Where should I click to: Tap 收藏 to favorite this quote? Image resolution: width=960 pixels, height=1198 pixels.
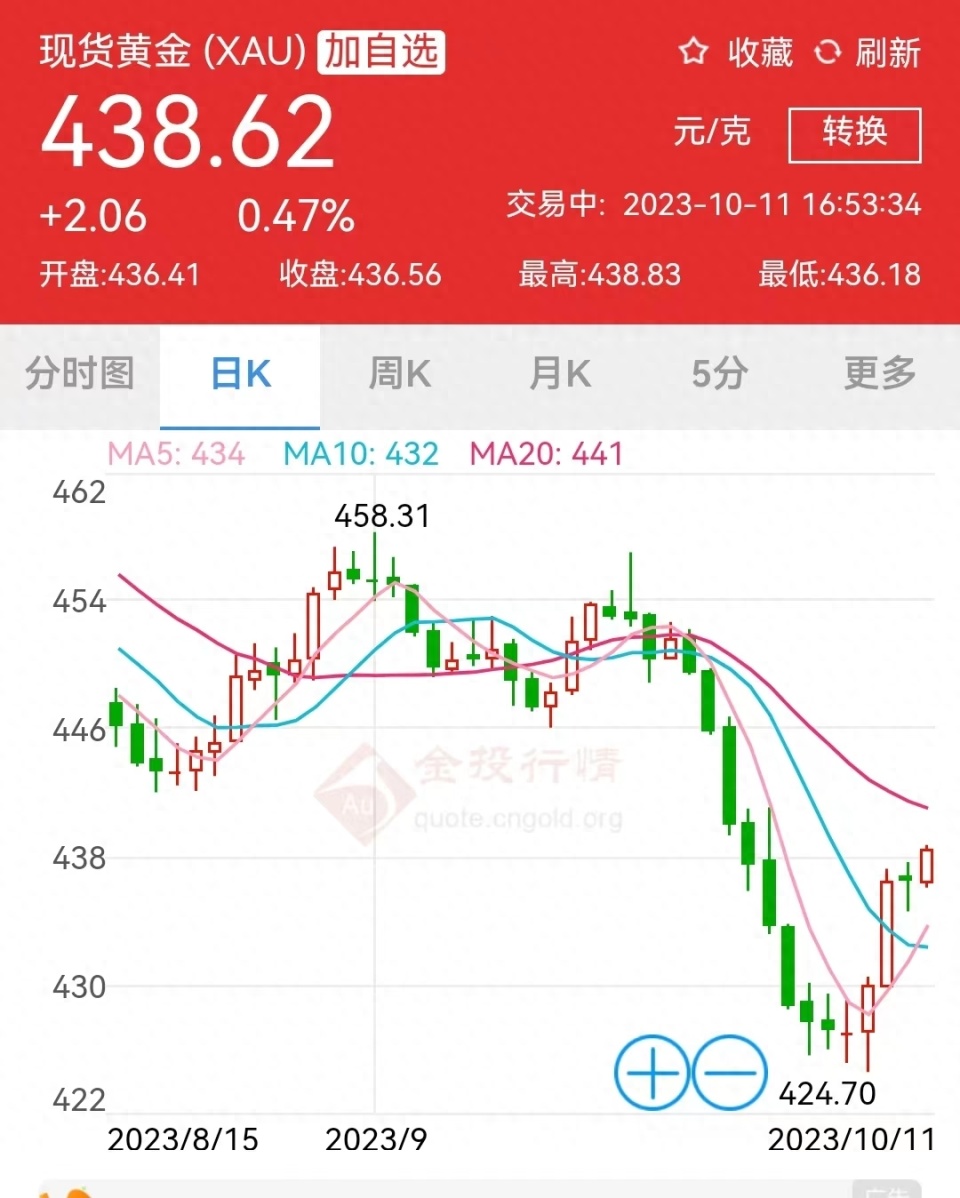coord(736,52)
